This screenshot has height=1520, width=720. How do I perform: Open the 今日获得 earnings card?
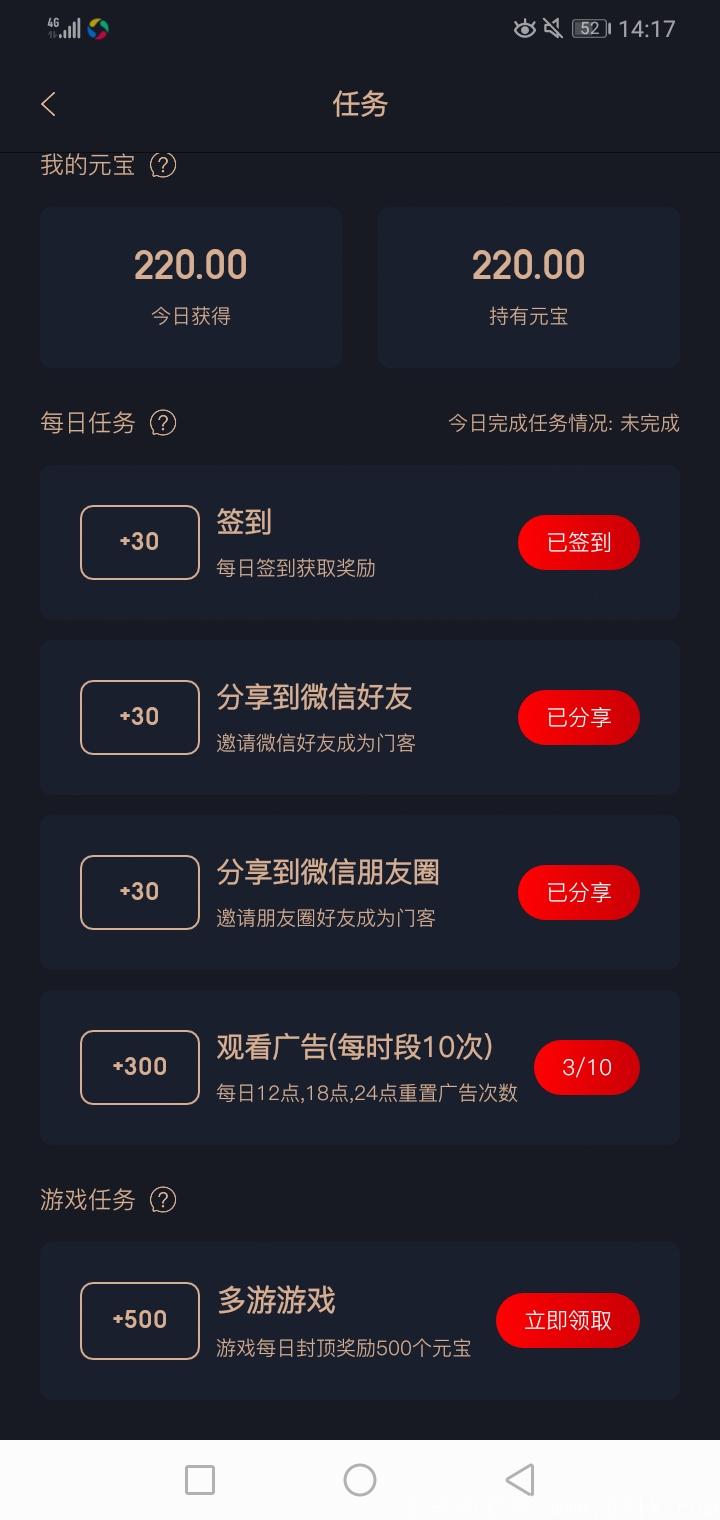tap(190, 286)
